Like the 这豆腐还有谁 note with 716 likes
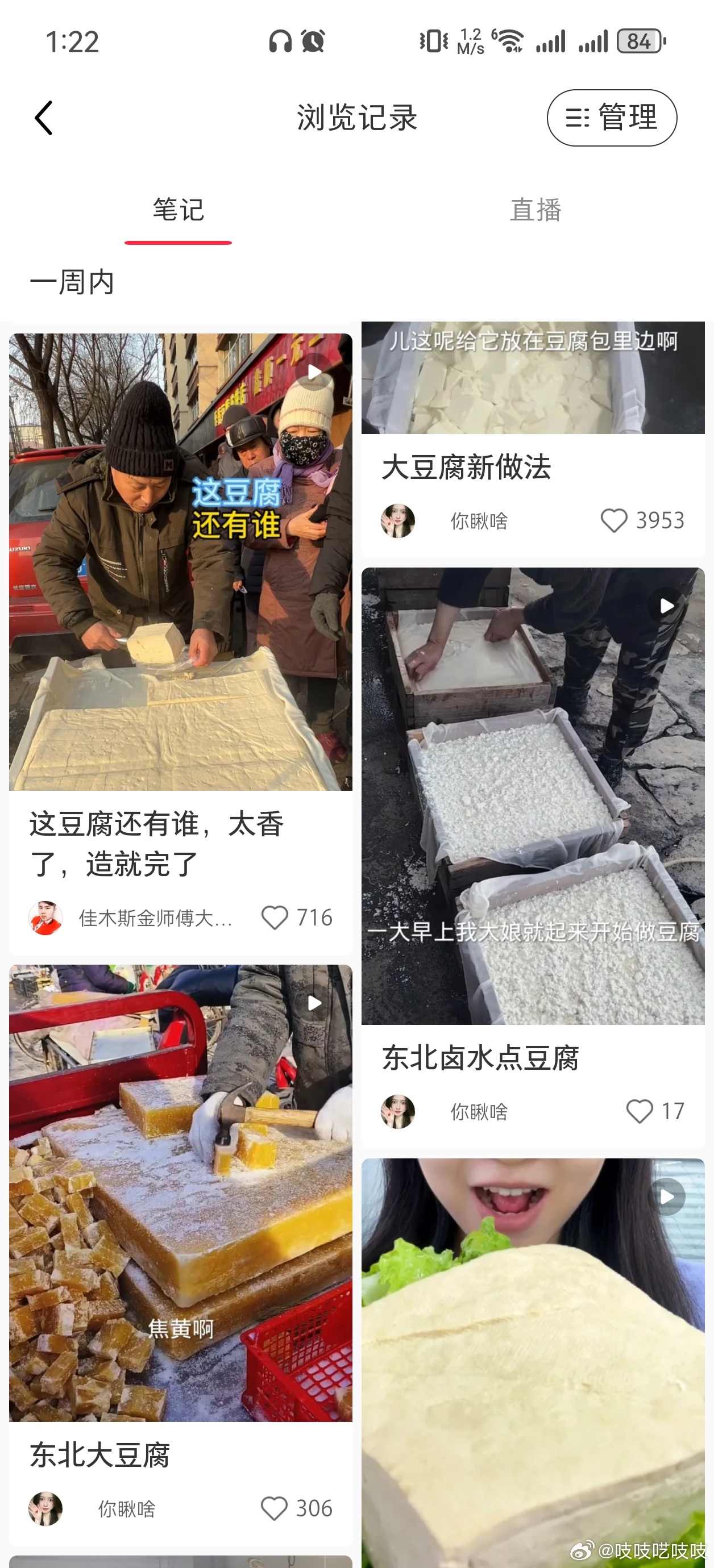The image size is (714, 1568). point(275,918)
